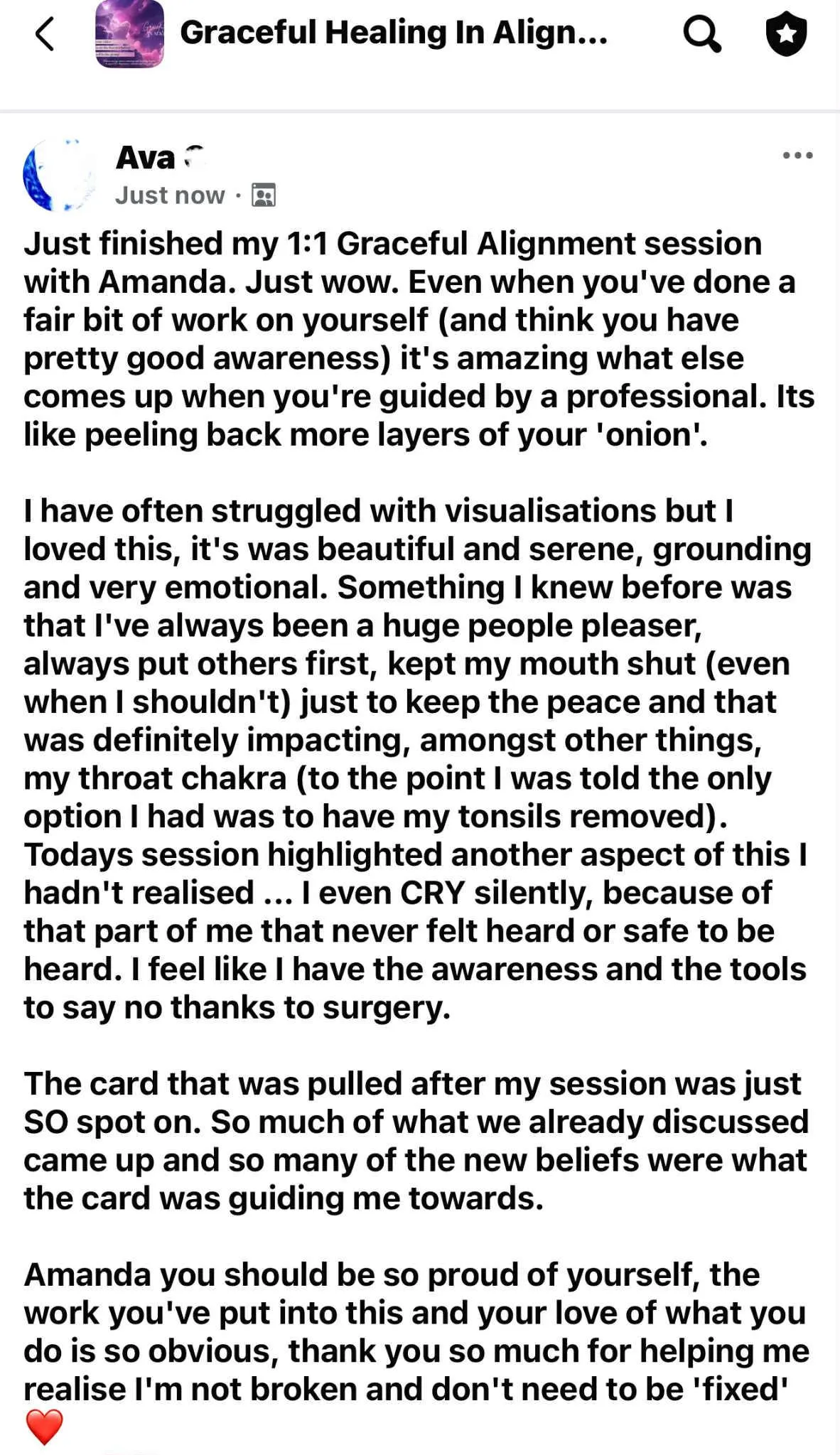Image resolution: width=840 pixels, height=1455 pixels.
Task: Open the group thumbnail image
Action: (129, 34)
